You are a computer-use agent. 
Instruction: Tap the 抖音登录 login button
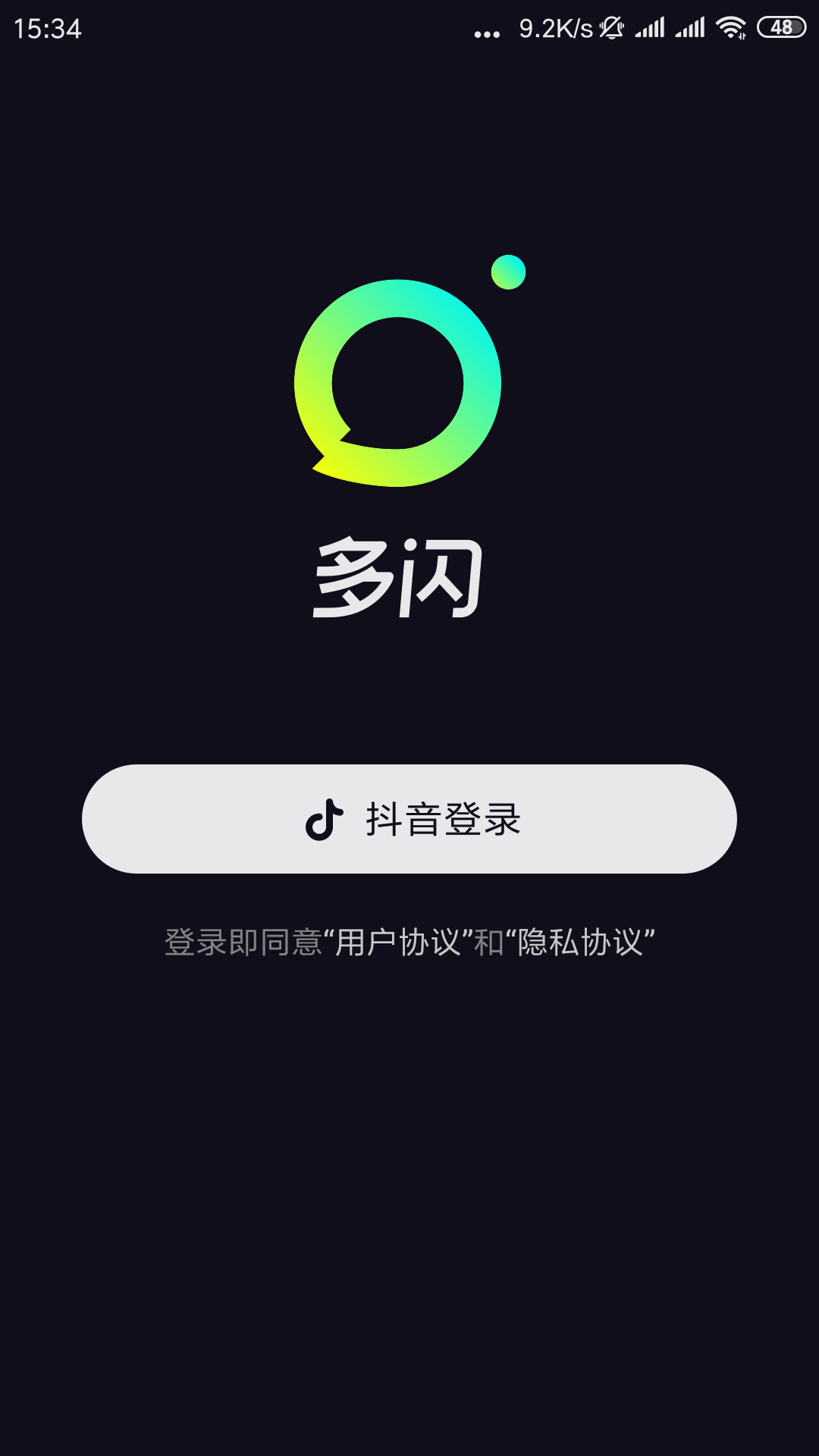409,819
